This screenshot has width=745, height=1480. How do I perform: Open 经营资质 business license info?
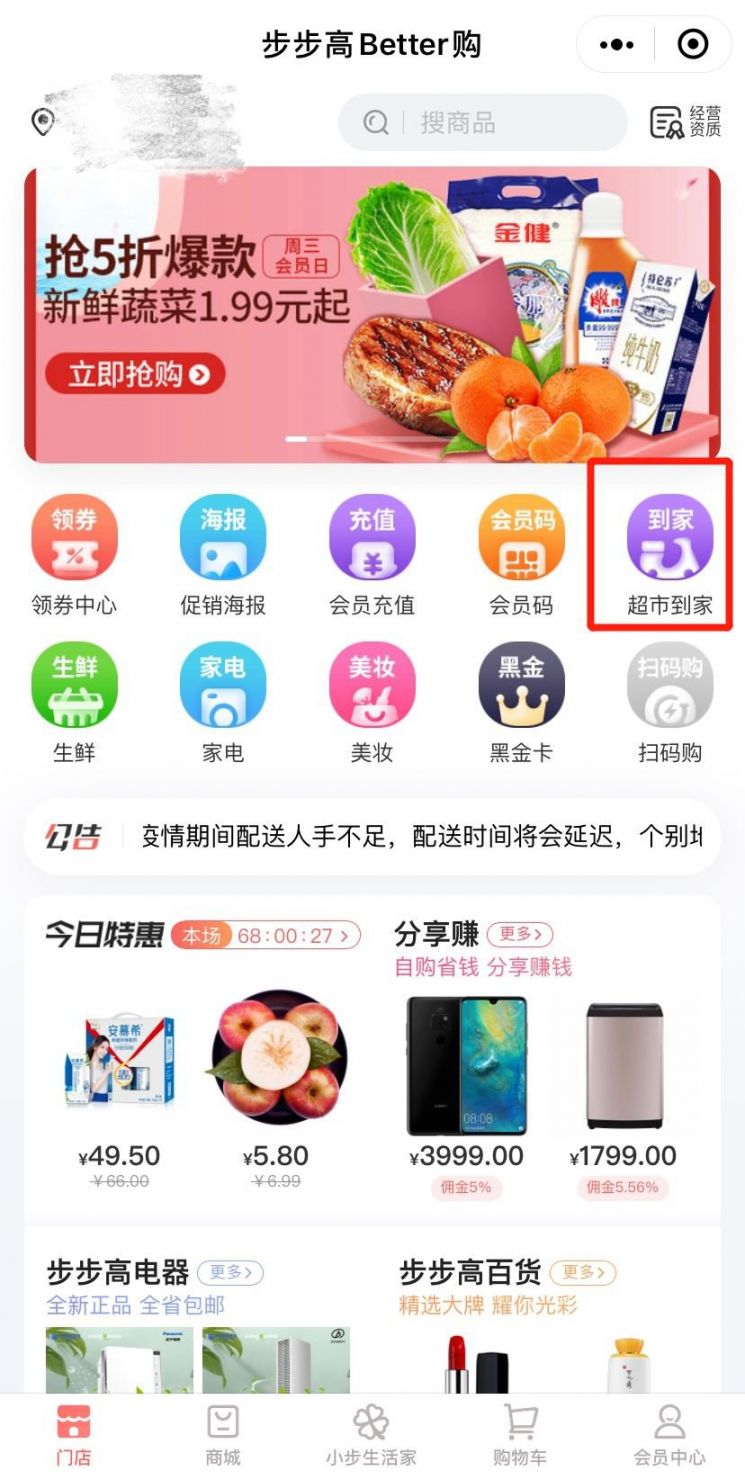pyautogui.click(x=686, y=122)
